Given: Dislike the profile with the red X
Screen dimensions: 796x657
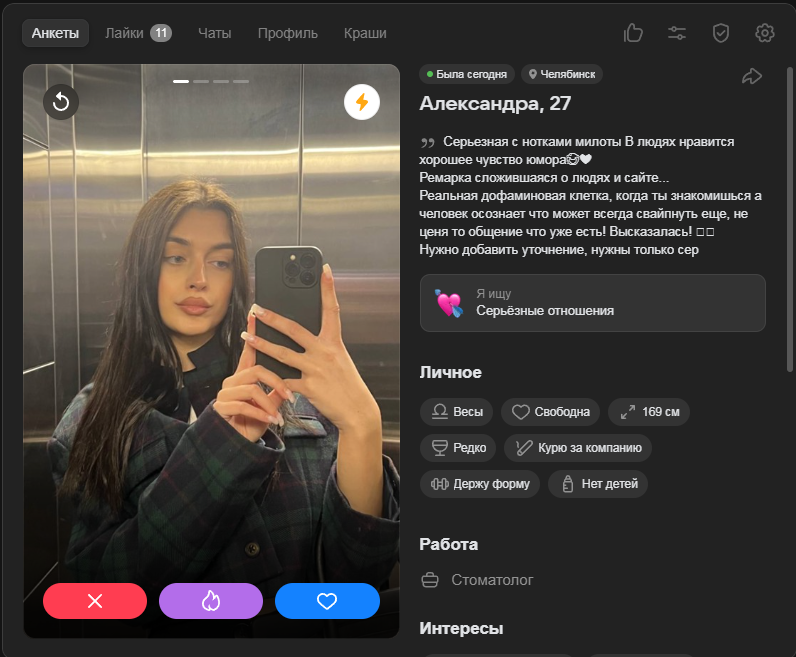Looking at the screenshot, I should (x=95, y=601).
